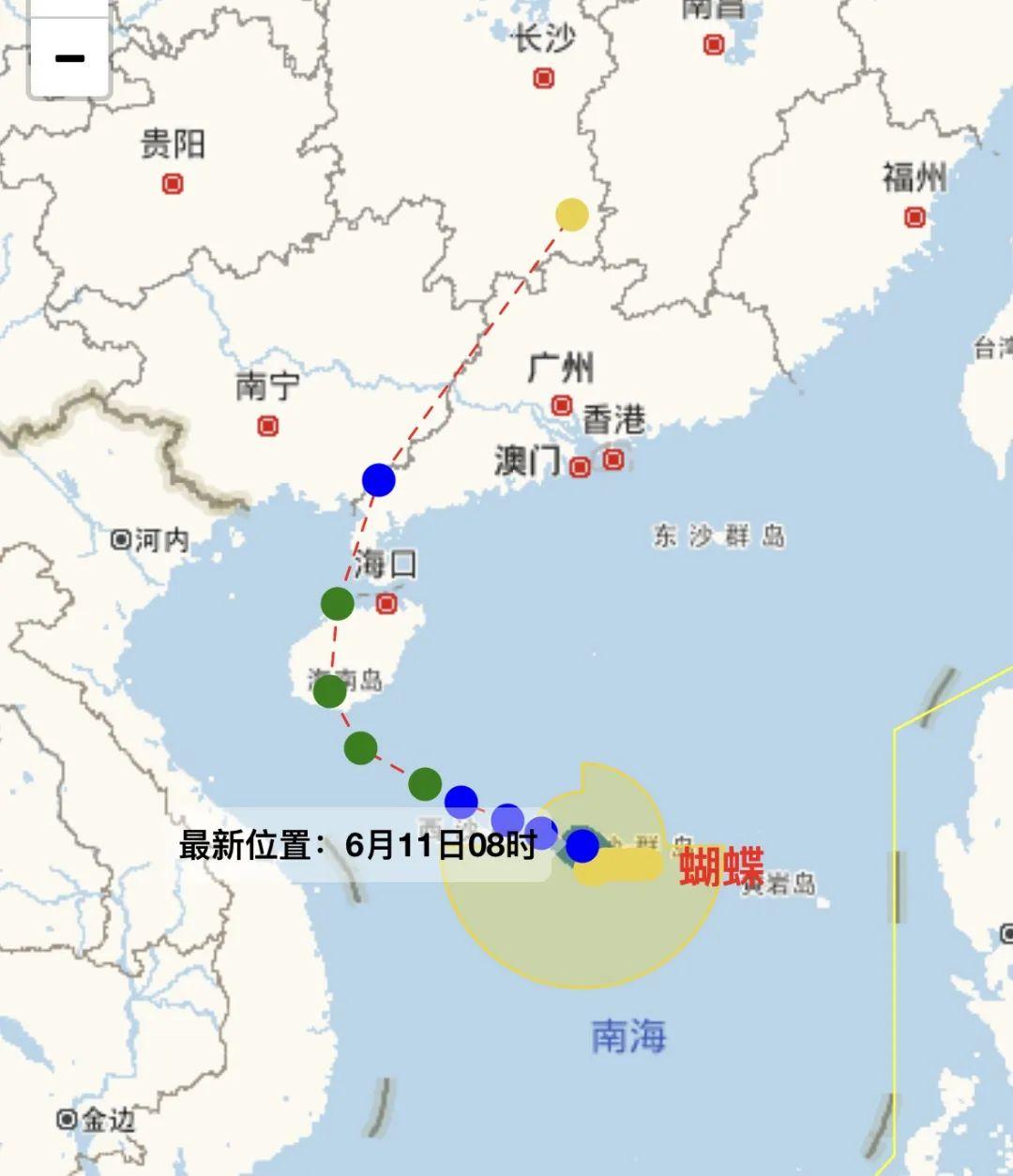
Task: Select the green track point left of Haikou
Action: coord(338,604)
